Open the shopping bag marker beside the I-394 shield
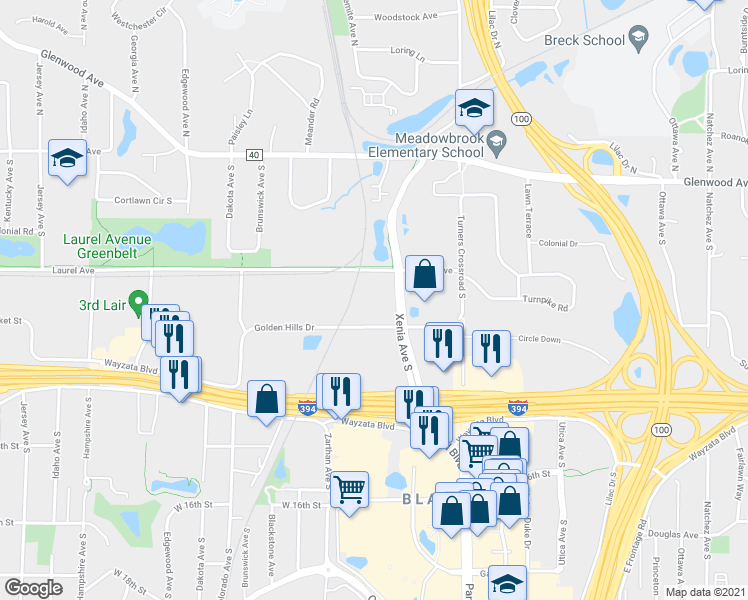The width and height of the screenshot is (748, 600). point(267,399)
